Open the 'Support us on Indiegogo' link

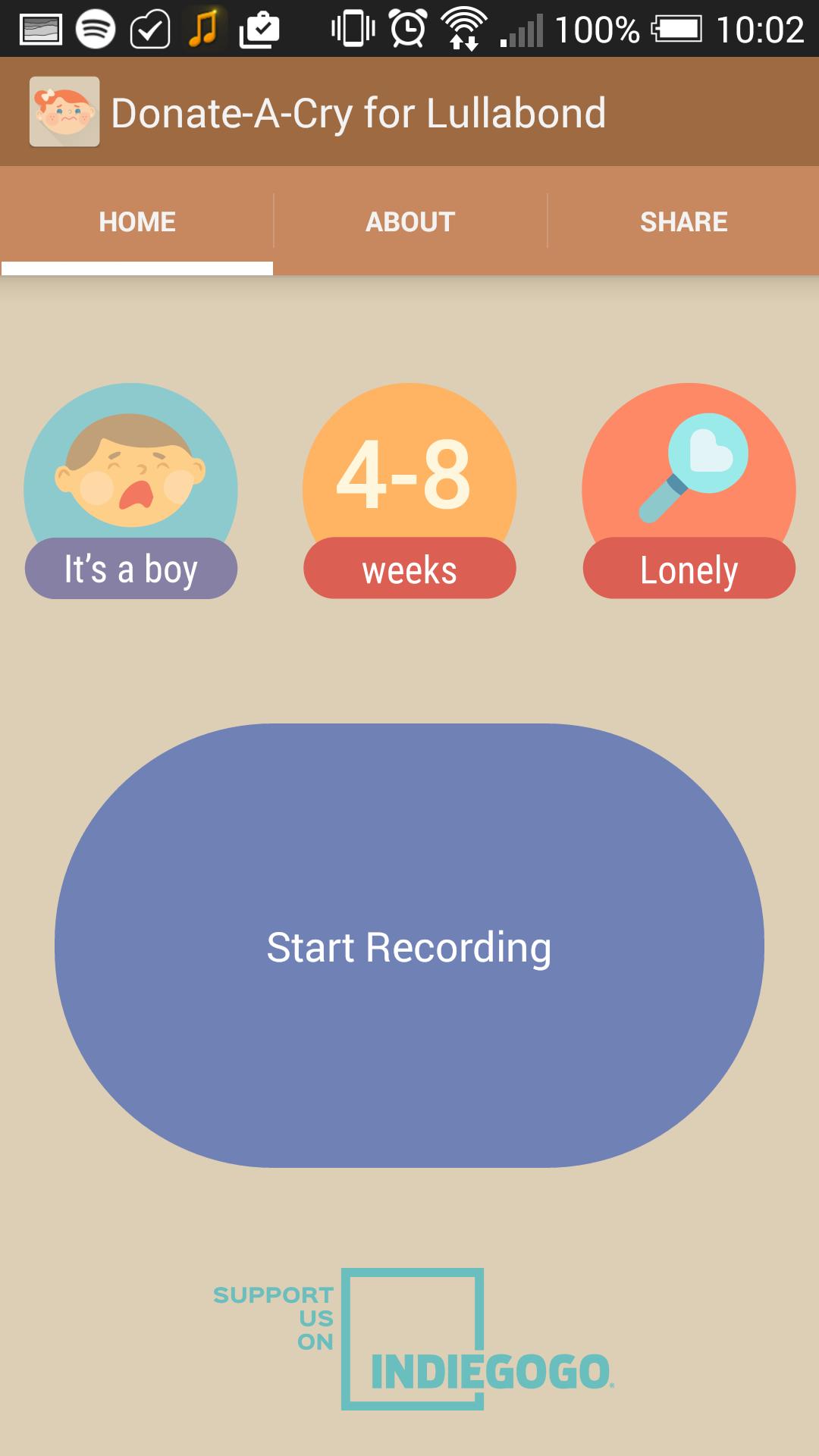409,1336
